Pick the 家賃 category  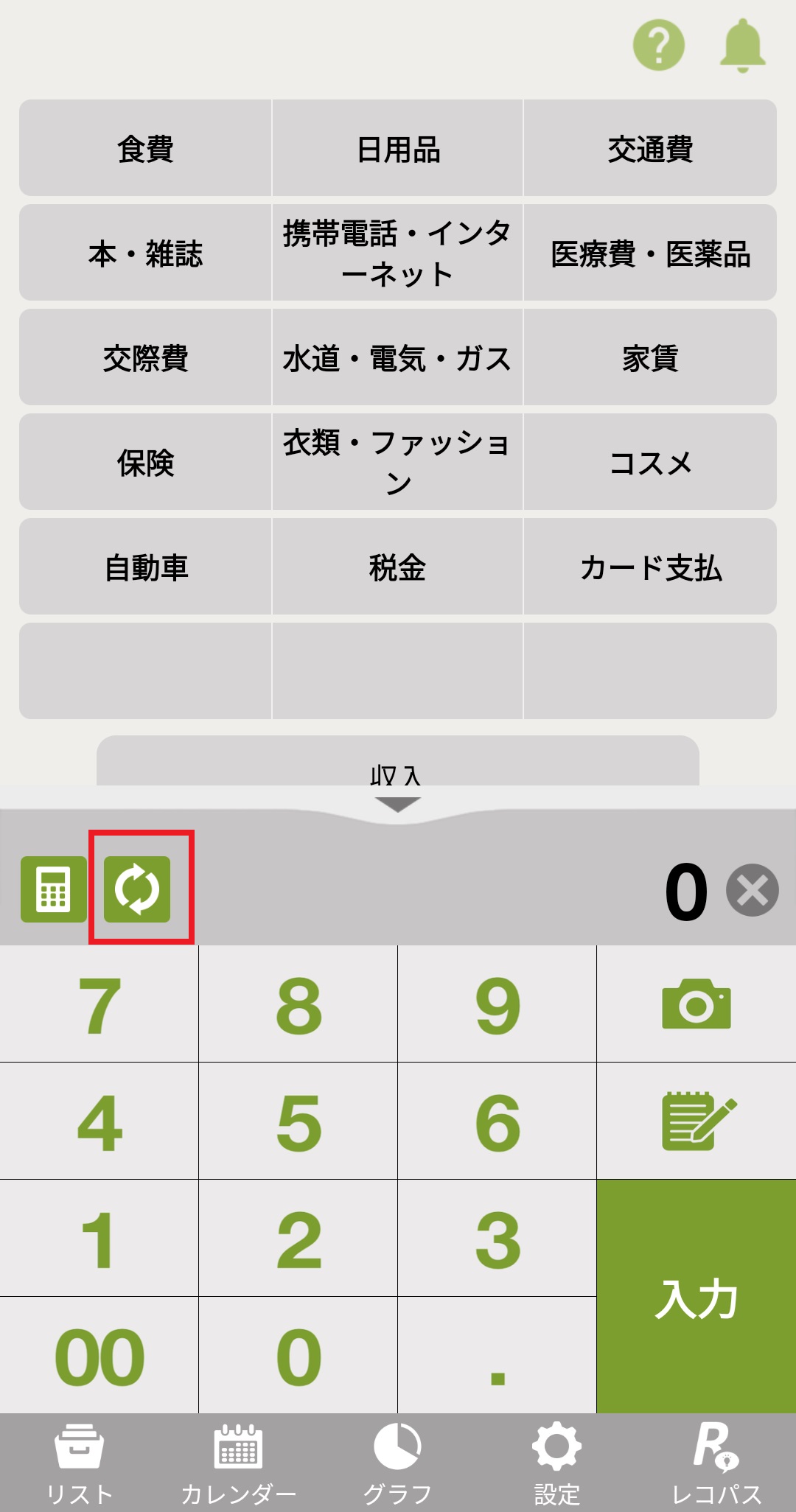coord(650,358)
